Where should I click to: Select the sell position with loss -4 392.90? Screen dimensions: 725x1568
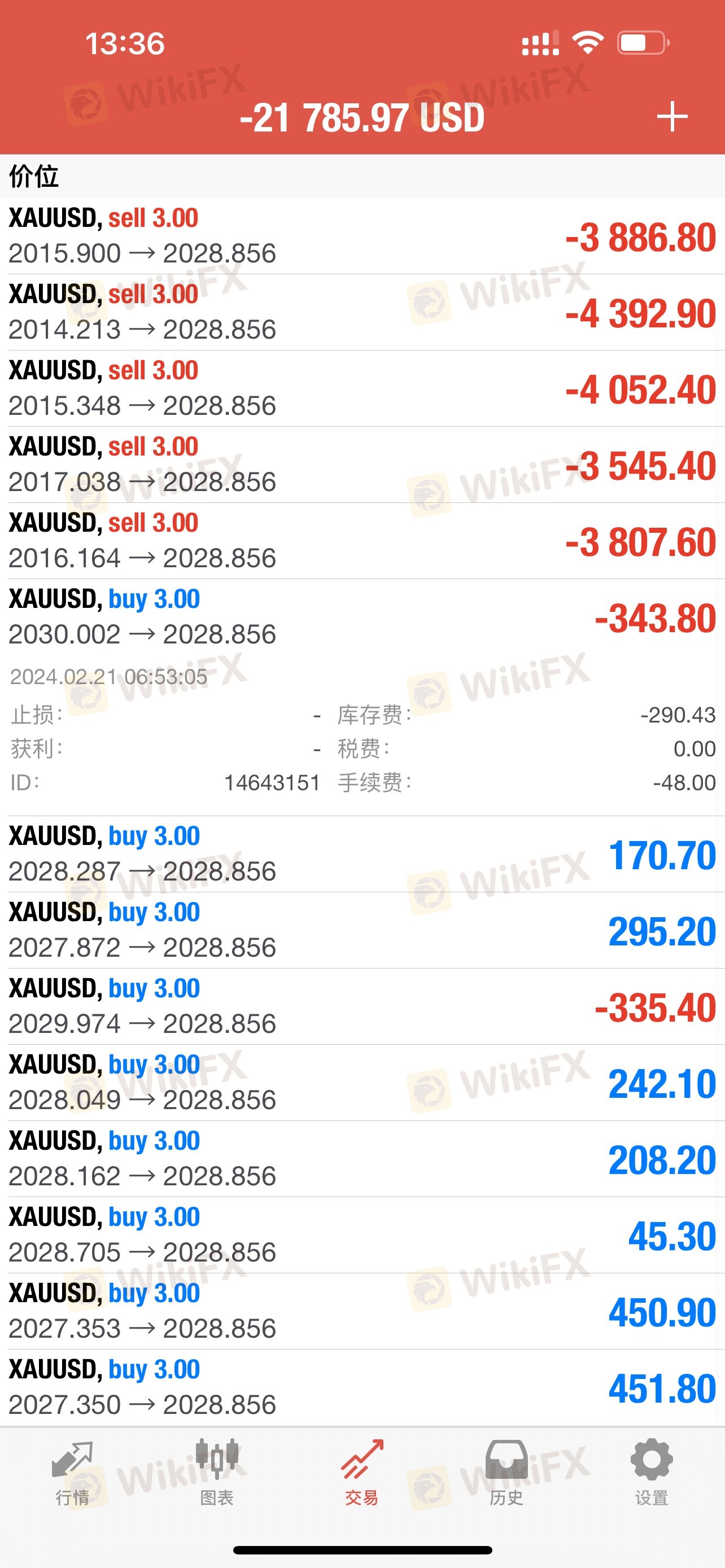click(x=362, y=312)
